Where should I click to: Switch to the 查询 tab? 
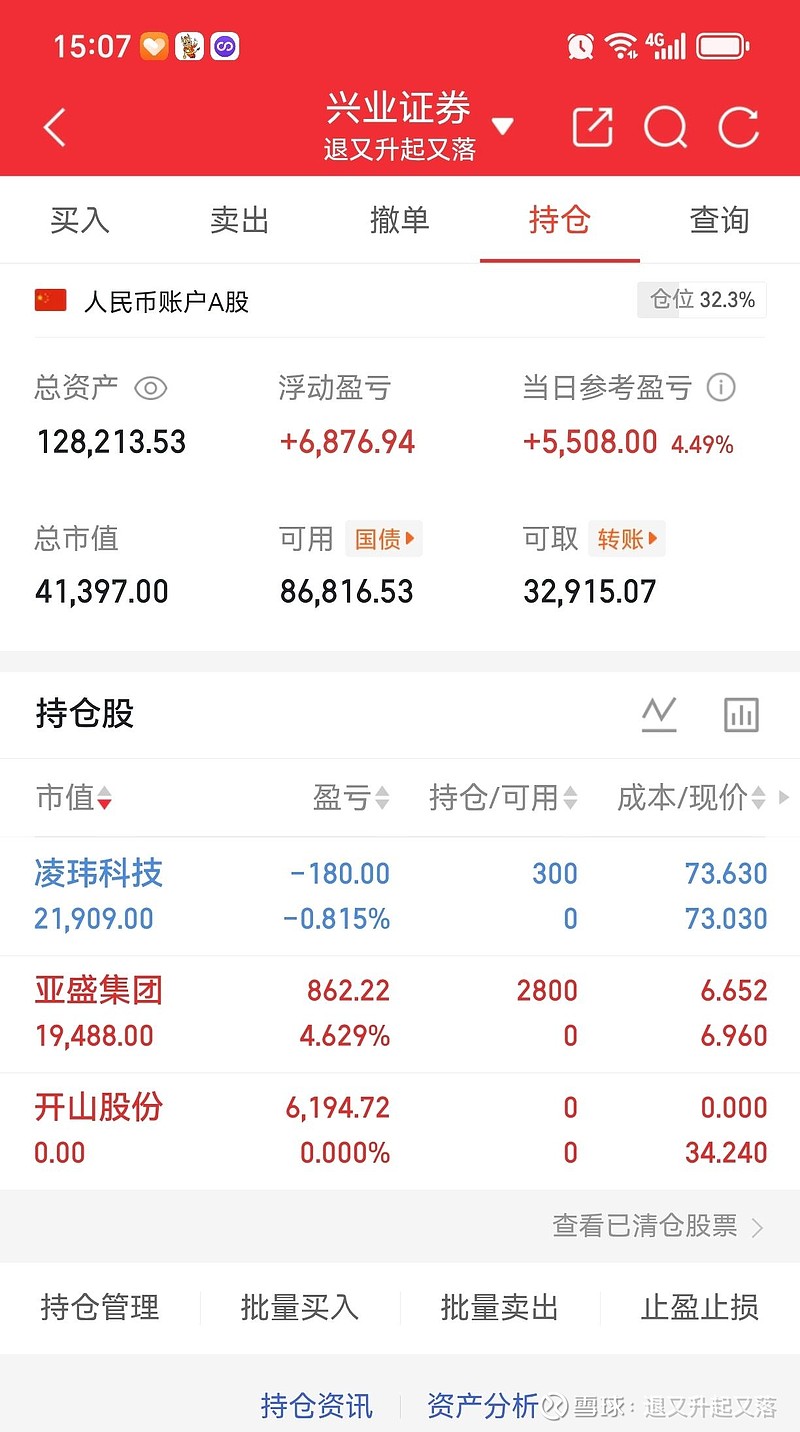click(718, 221)
